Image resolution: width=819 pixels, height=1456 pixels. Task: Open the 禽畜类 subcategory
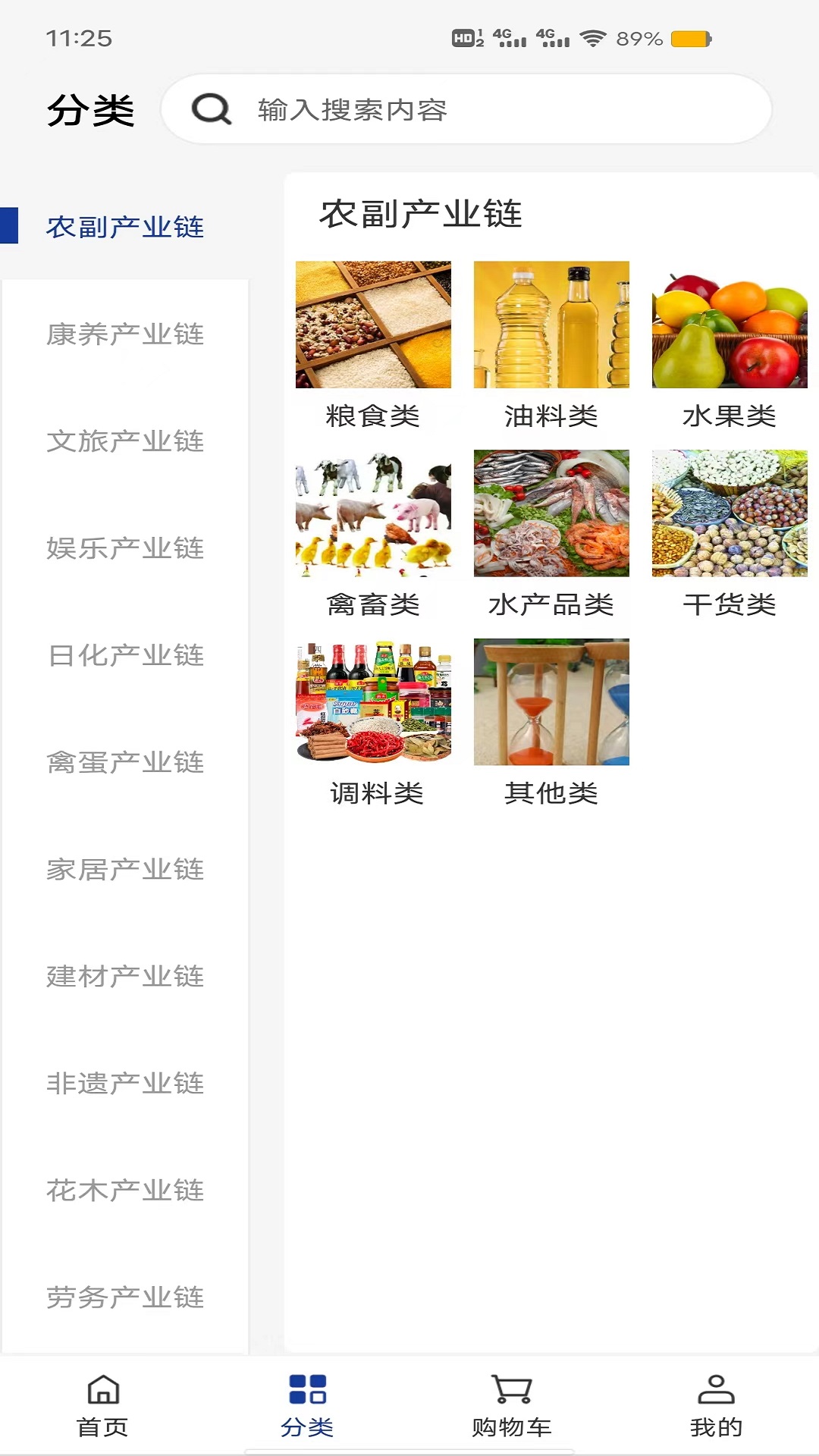click(x=373, y=534)
